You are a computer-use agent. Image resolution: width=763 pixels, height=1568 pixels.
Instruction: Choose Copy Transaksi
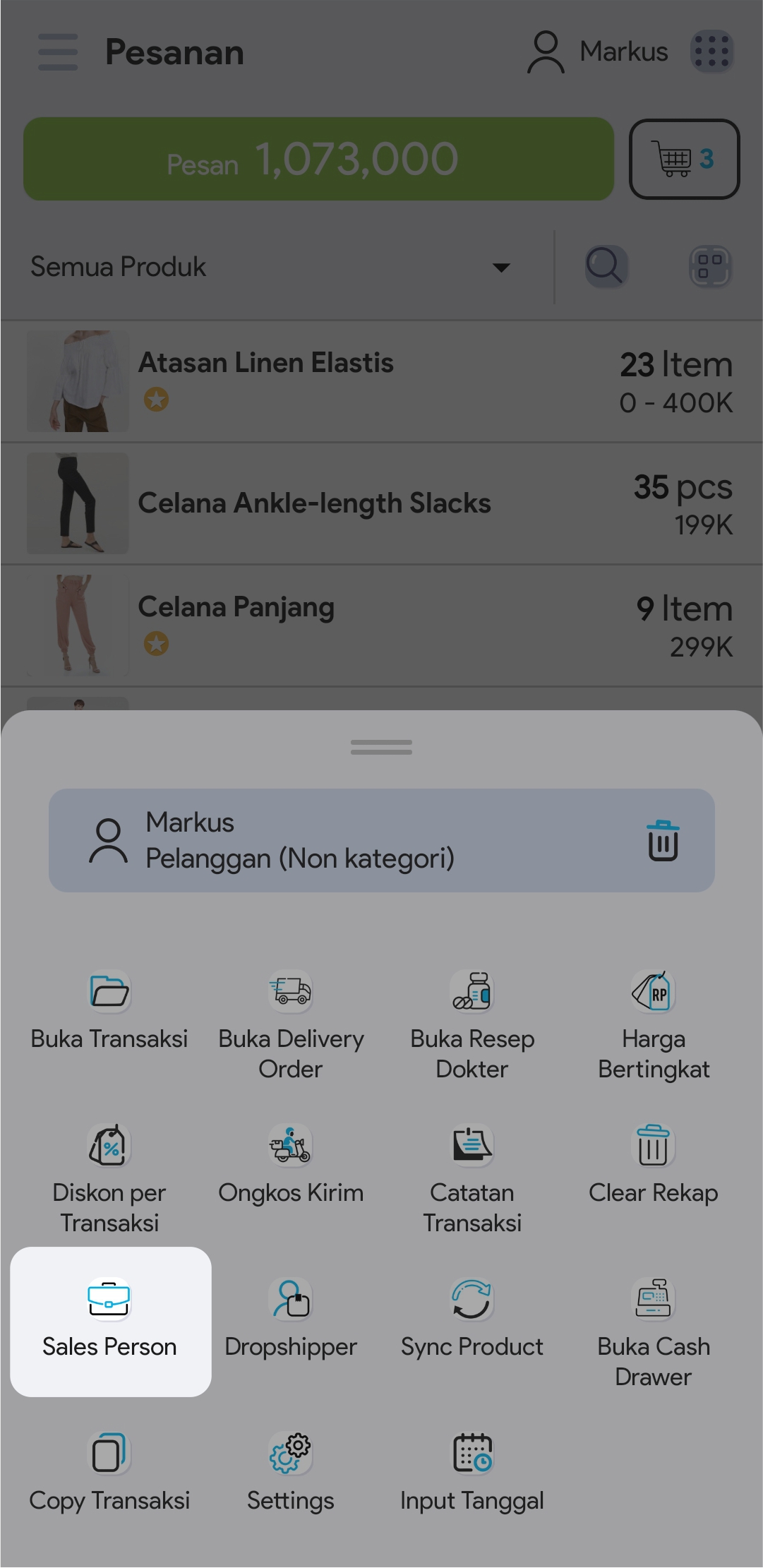point(109,1472)
